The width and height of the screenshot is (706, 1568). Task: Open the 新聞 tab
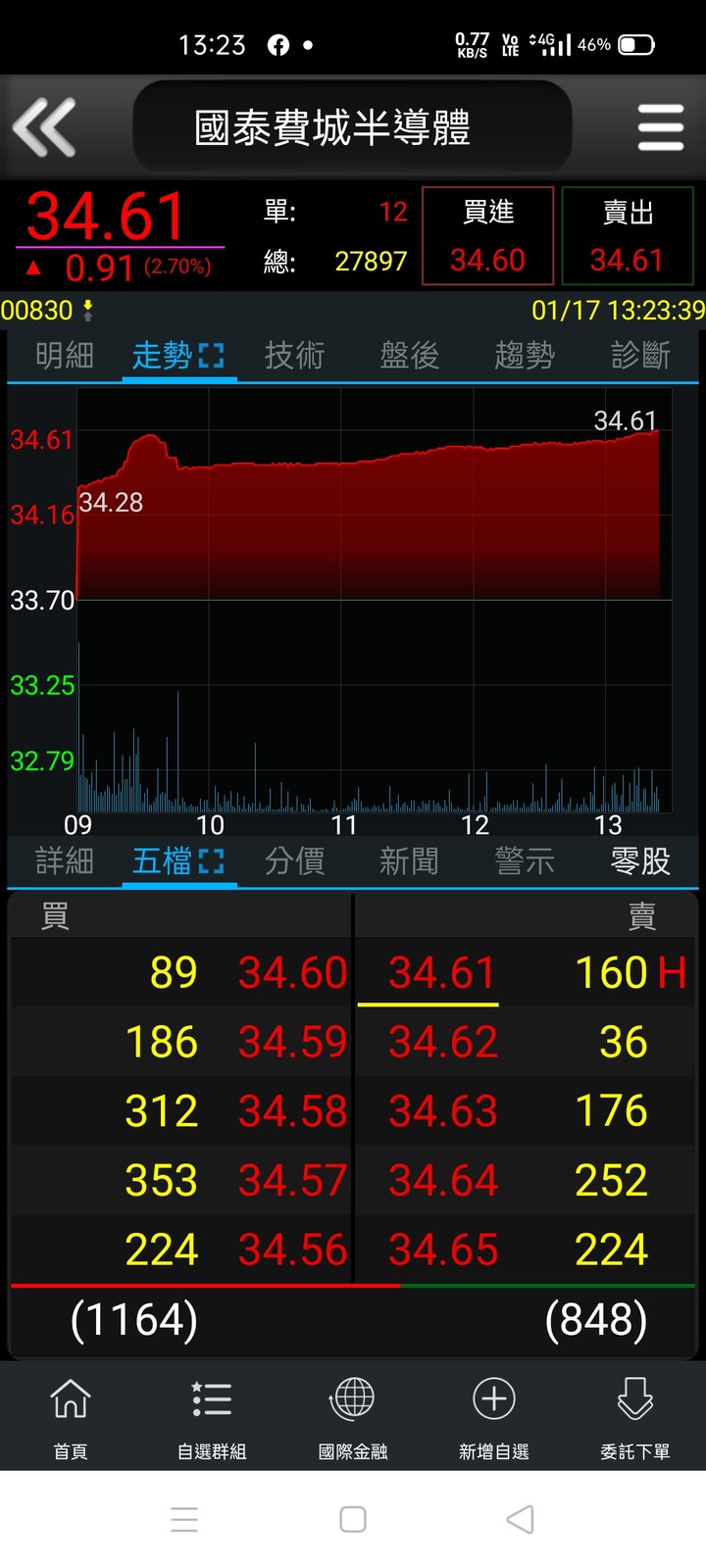(410, 861)
